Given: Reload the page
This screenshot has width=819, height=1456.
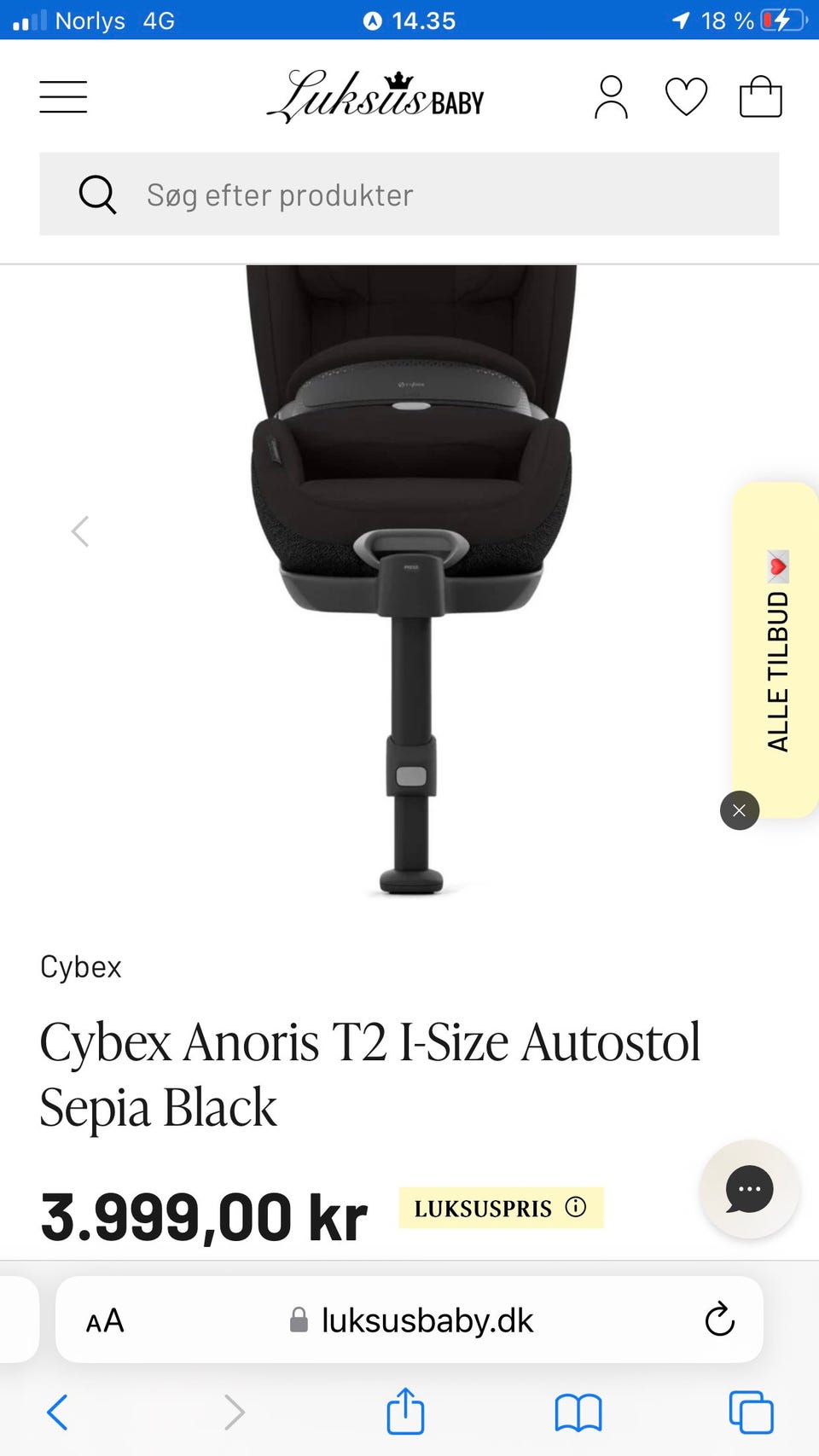Looking at the screenshot, I should tap(719, 1320).
